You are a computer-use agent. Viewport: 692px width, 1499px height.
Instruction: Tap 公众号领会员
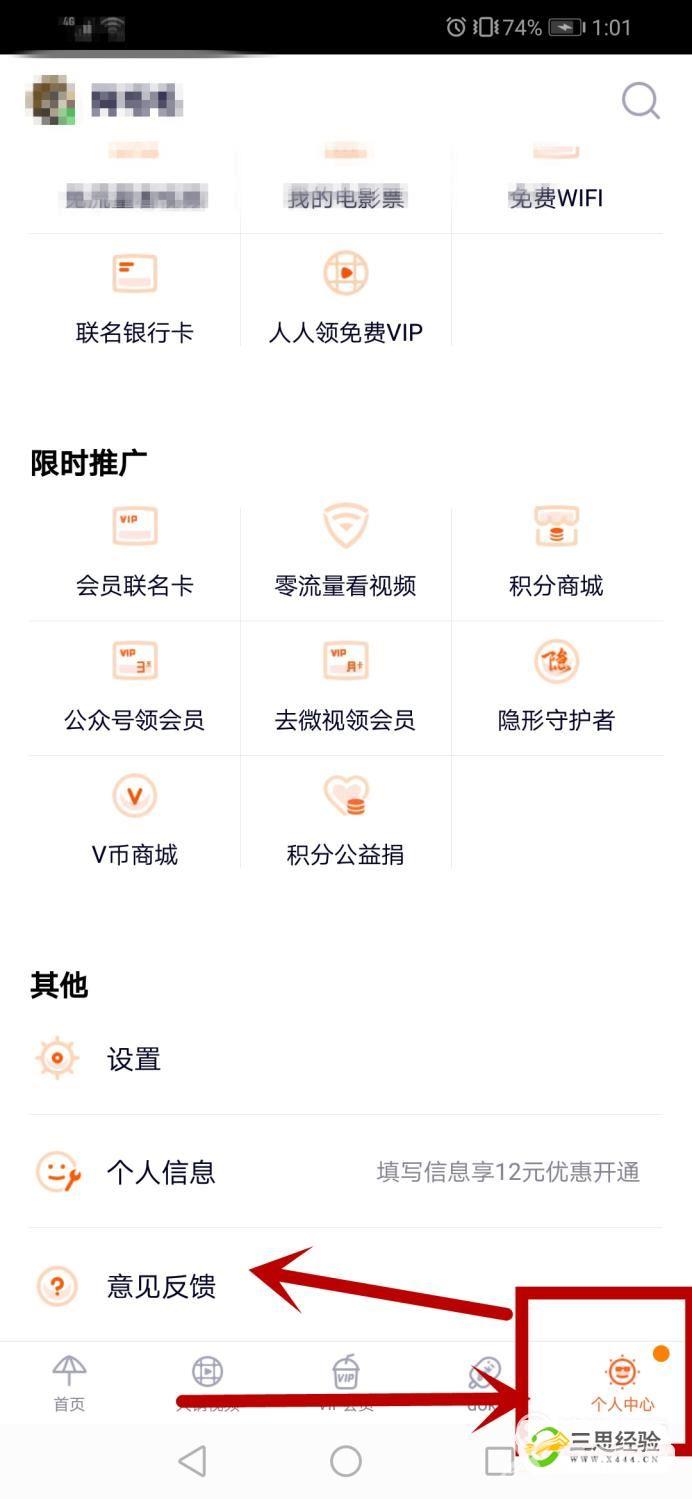tap(134, 686)
